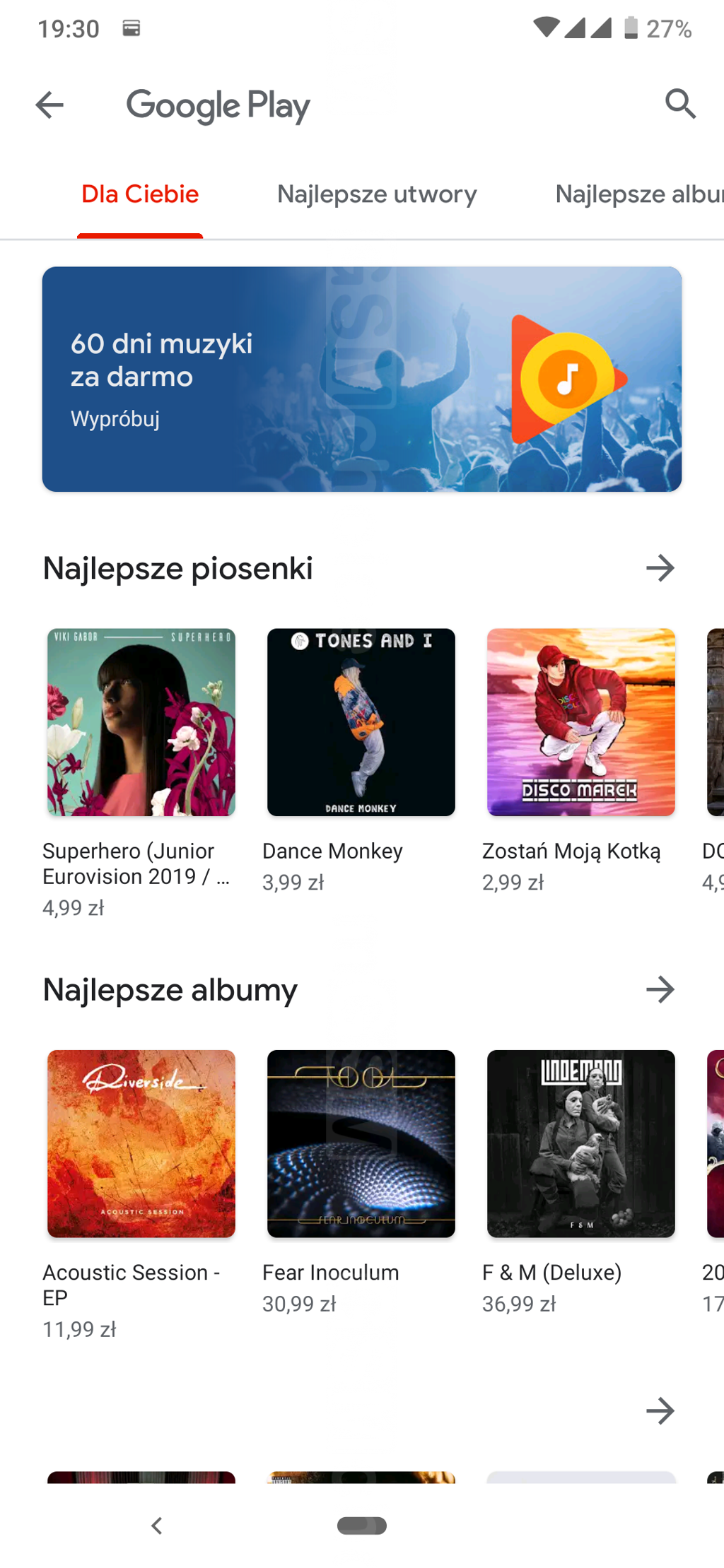Screen dimensions: 724x1568
Task: Open F & M (Deluxe) album
Action: (580, 1144)
